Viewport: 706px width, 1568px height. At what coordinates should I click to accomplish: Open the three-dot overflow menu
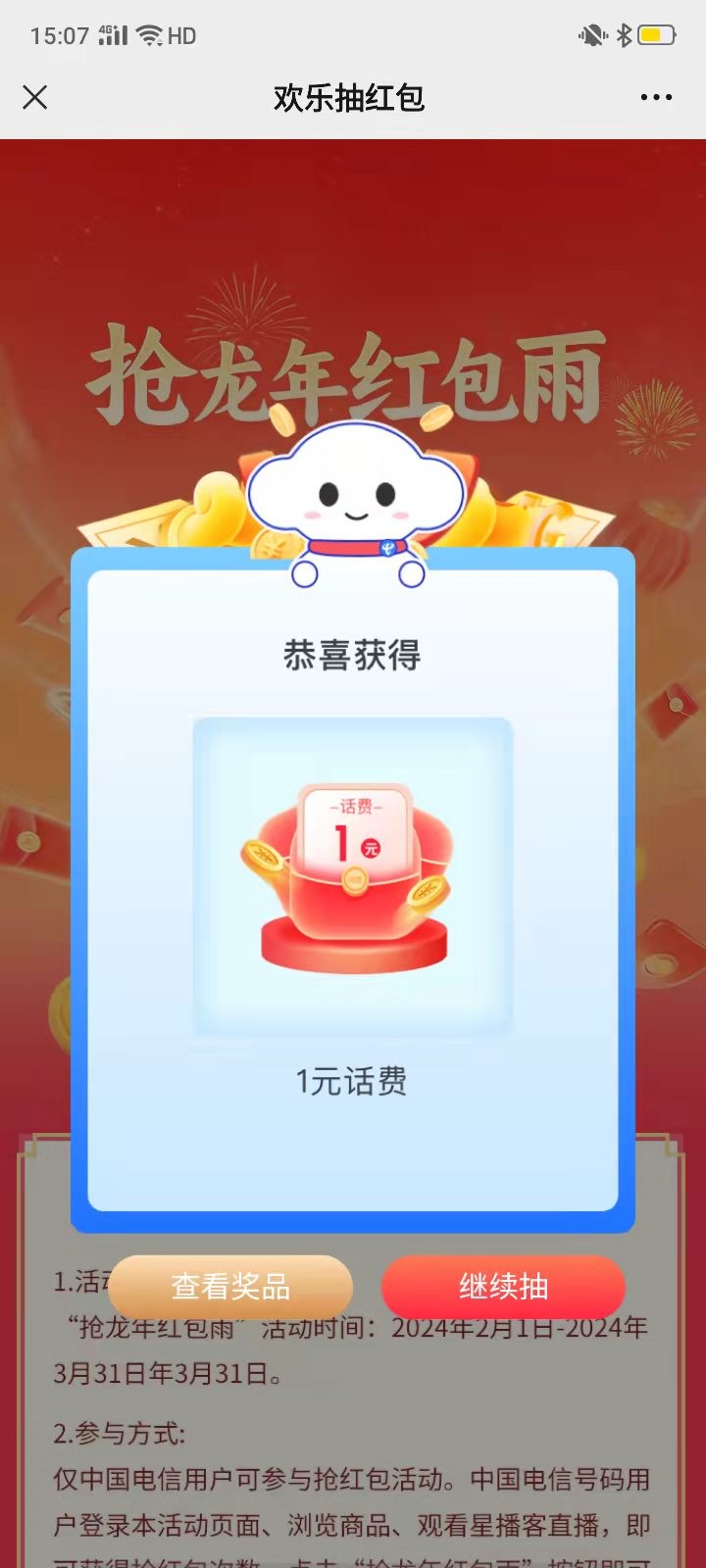(x=656, y=97)
